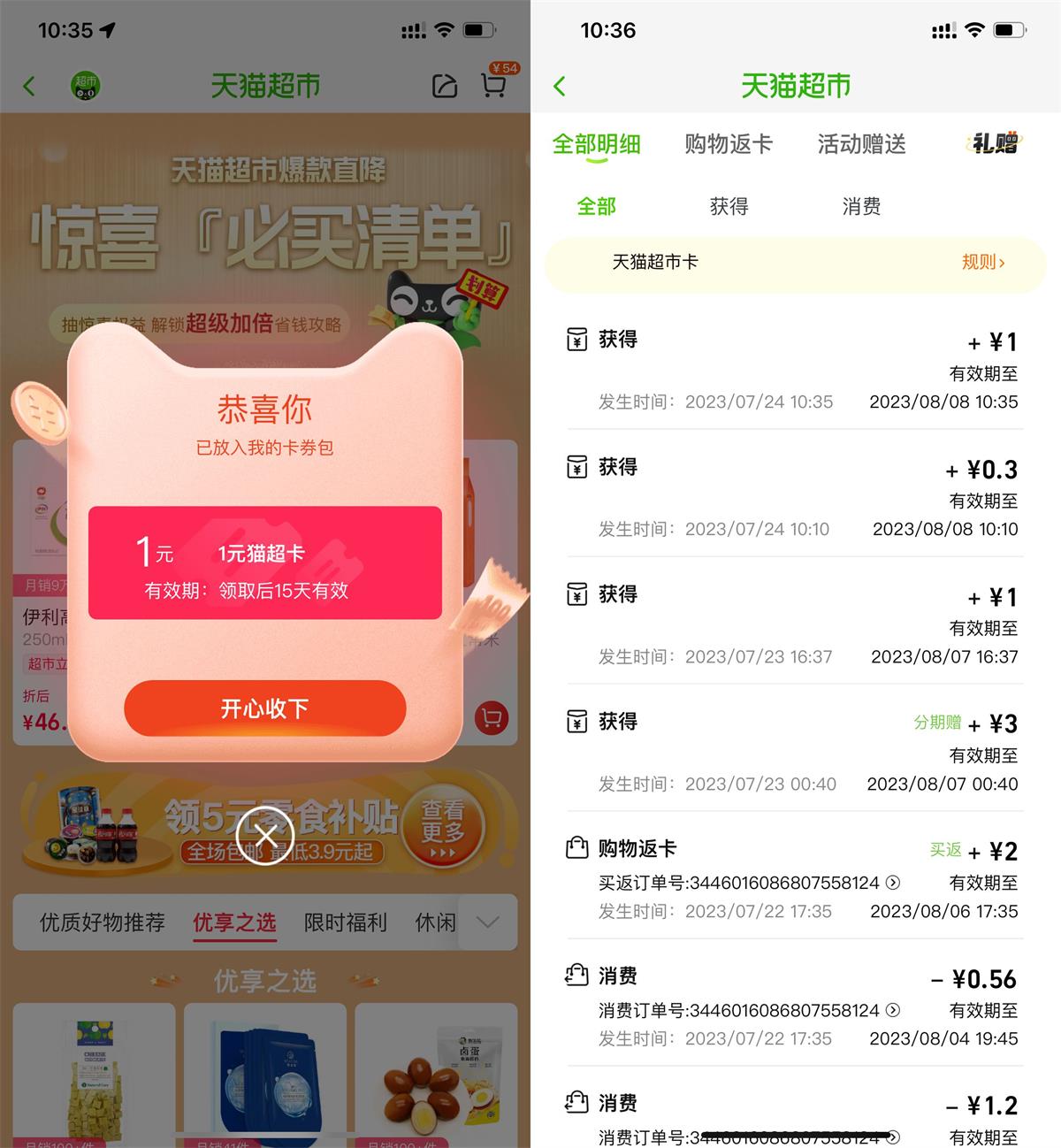1061x1148 pixels.
Task: Expand the product category dropdown chevron
Action: click(488, 922)
